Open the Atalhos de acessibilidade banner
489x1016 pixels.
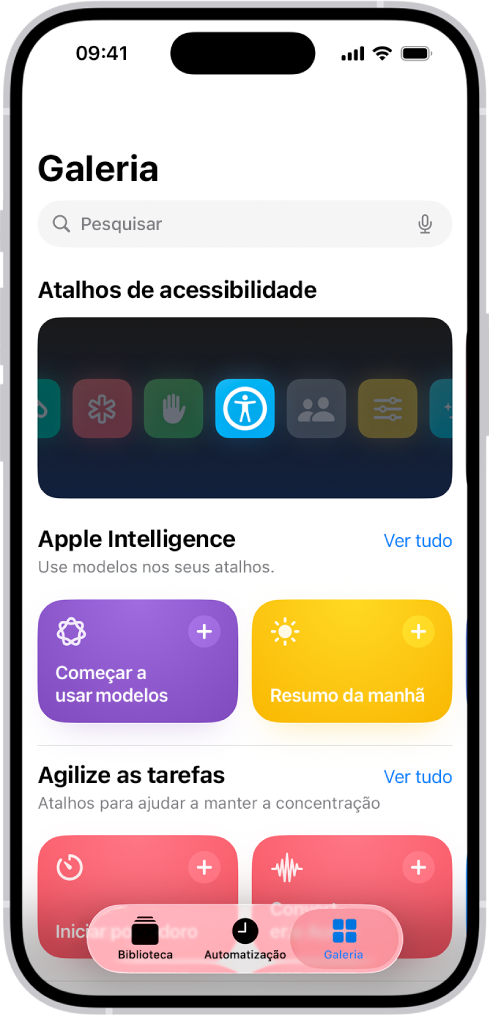pos(245,408)
